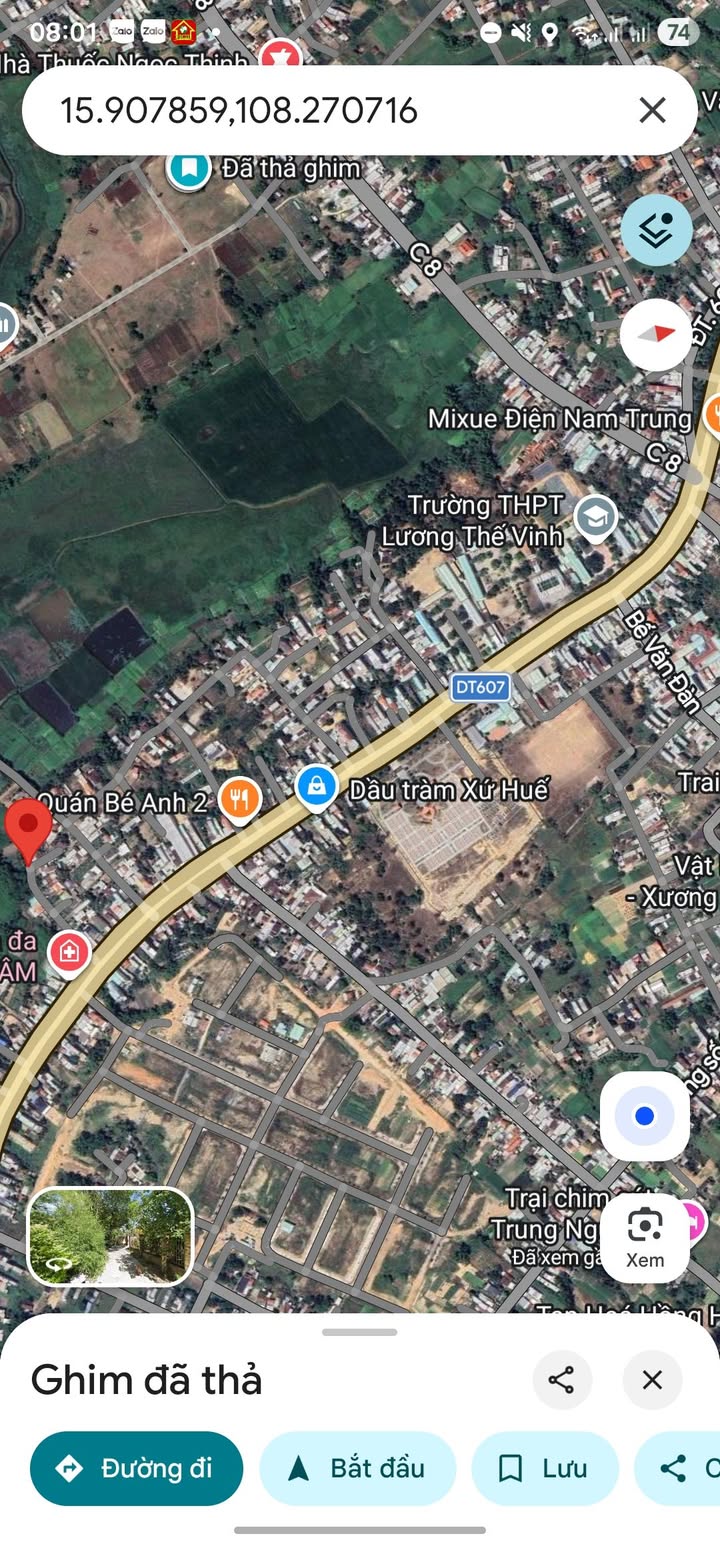The image size is (720, 1544).
Task: Save the pin with Lưu
Action: tap(545, 1468)
